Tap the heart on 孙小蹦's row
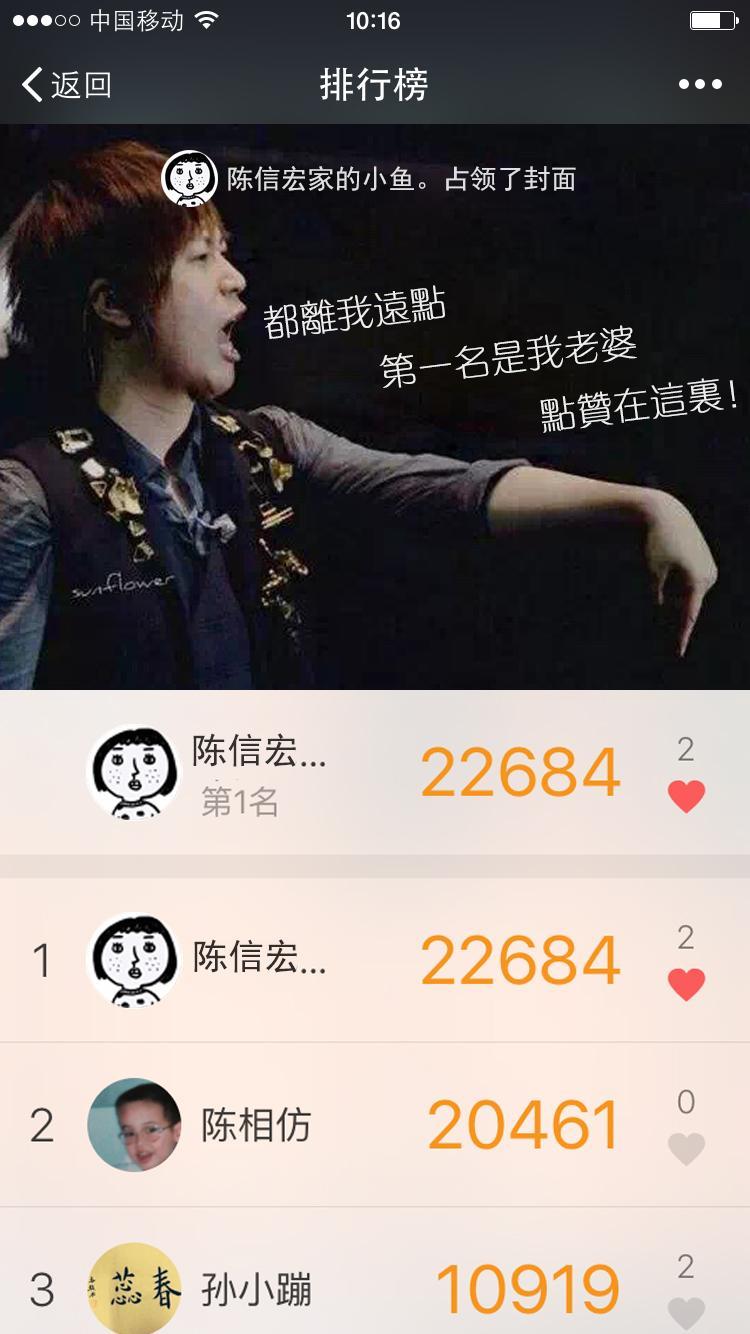 pyautogui.click(x=686, y=1310)
